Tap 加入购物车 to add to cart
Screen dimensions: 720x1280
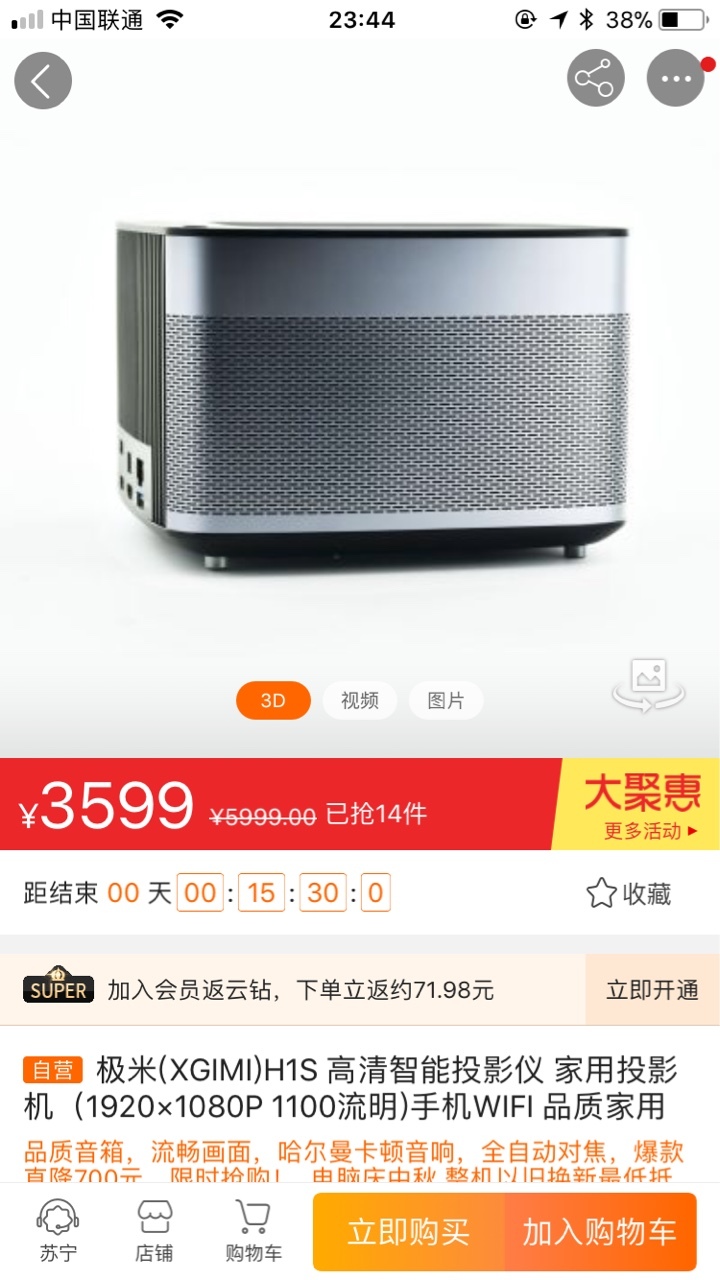pos(601,1232)
